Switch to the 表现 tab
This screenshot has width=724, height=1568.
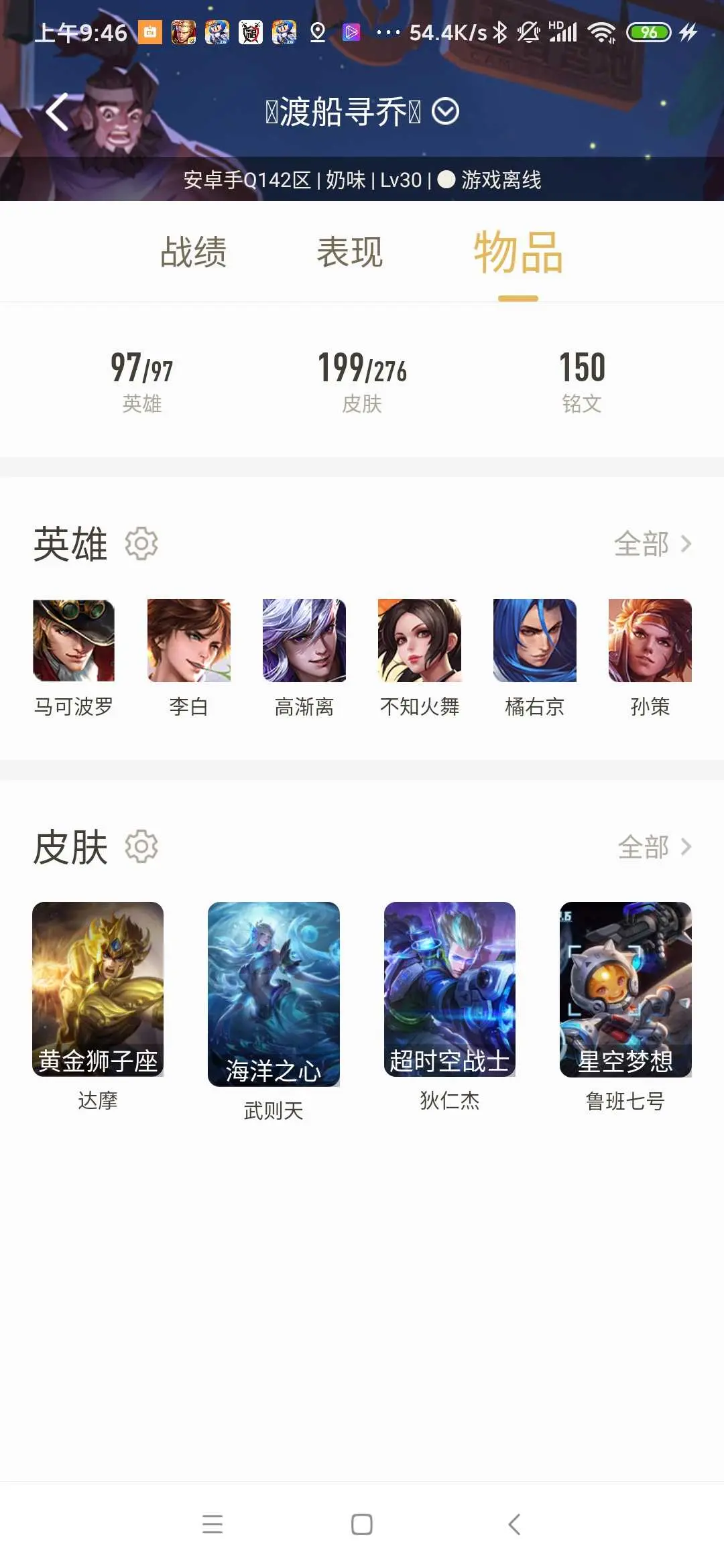pyautogui.click(x=350, y=253)
